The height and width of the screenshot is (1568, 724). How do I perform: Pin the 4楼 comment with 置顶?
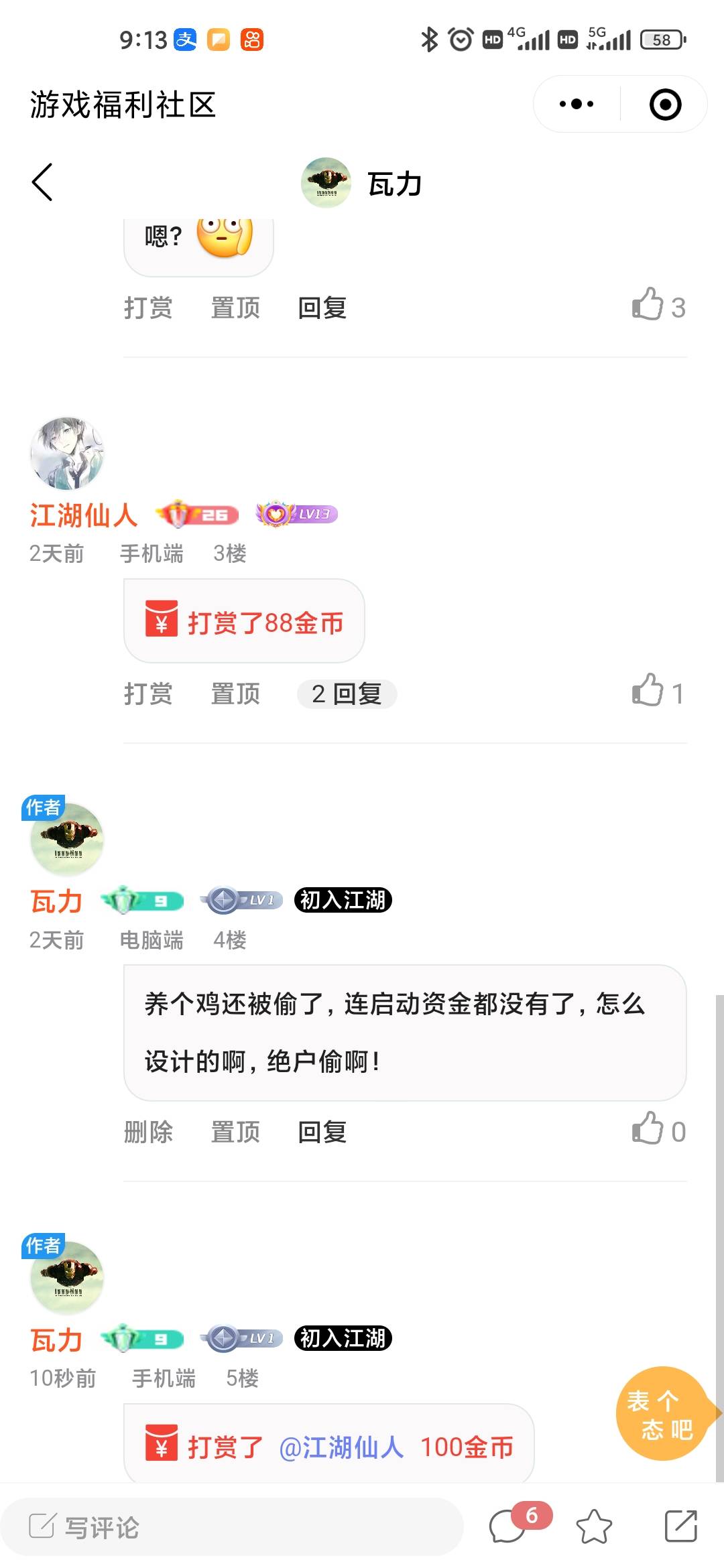pos(235,1132)
